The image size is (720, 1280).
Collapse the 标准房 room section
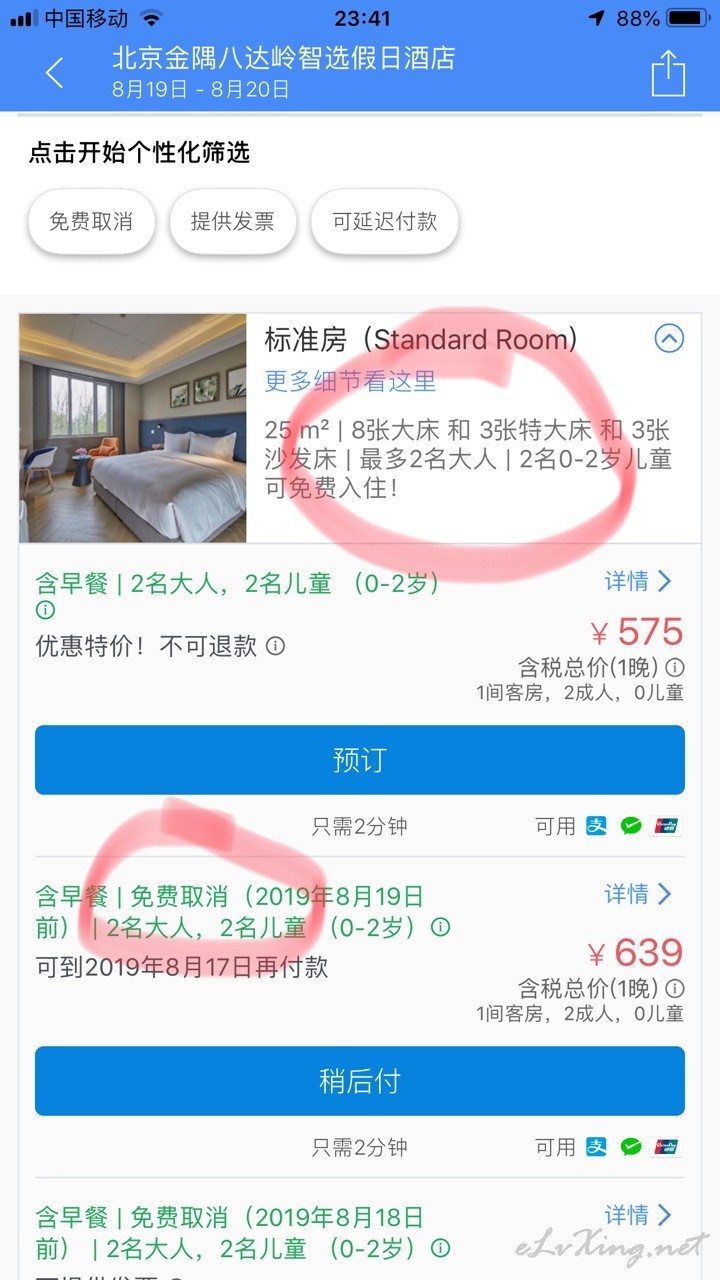(x=669, y=339)
